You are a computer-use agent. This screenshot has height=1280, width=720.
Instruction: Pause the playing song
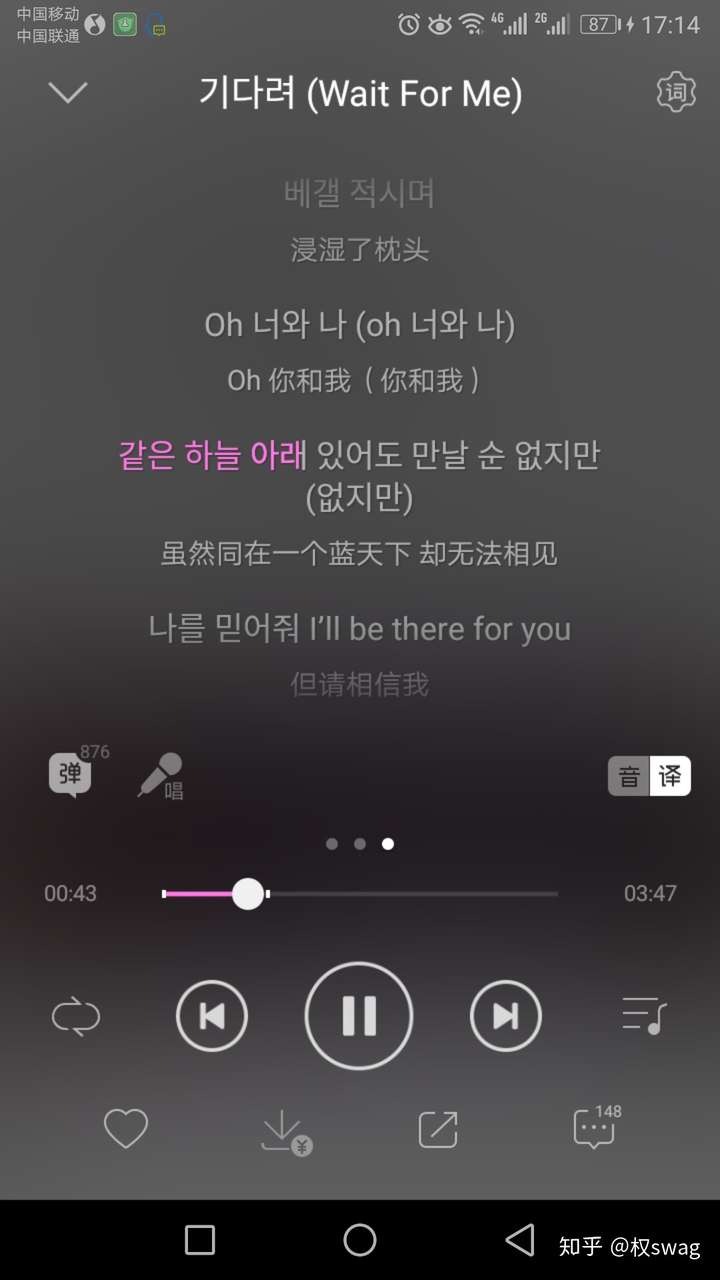[359, 1015]
